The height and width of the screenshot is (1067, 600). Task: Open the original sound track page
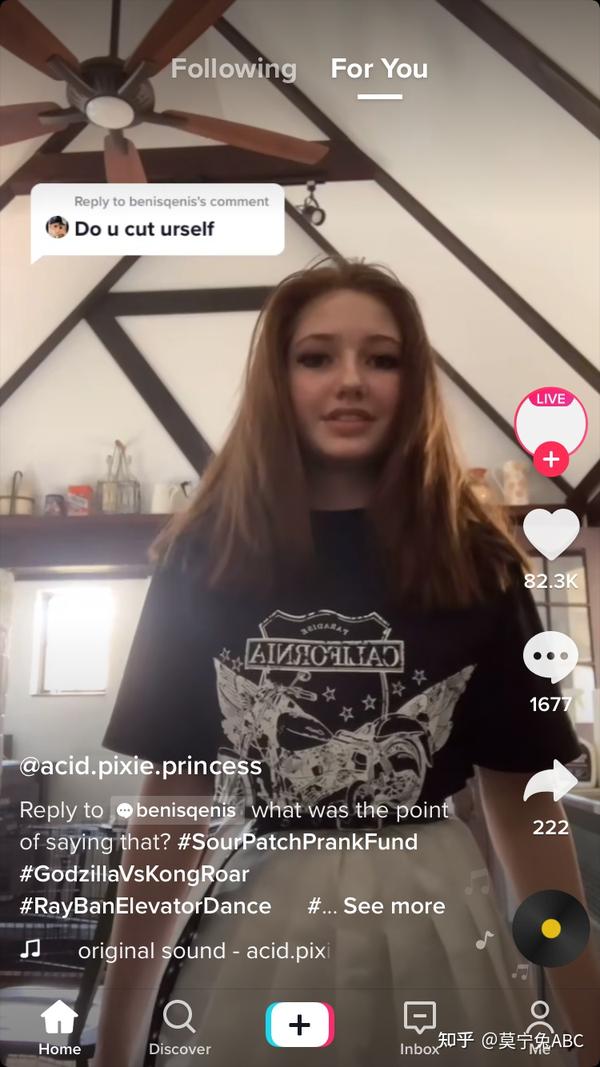(x=203, y=950)
